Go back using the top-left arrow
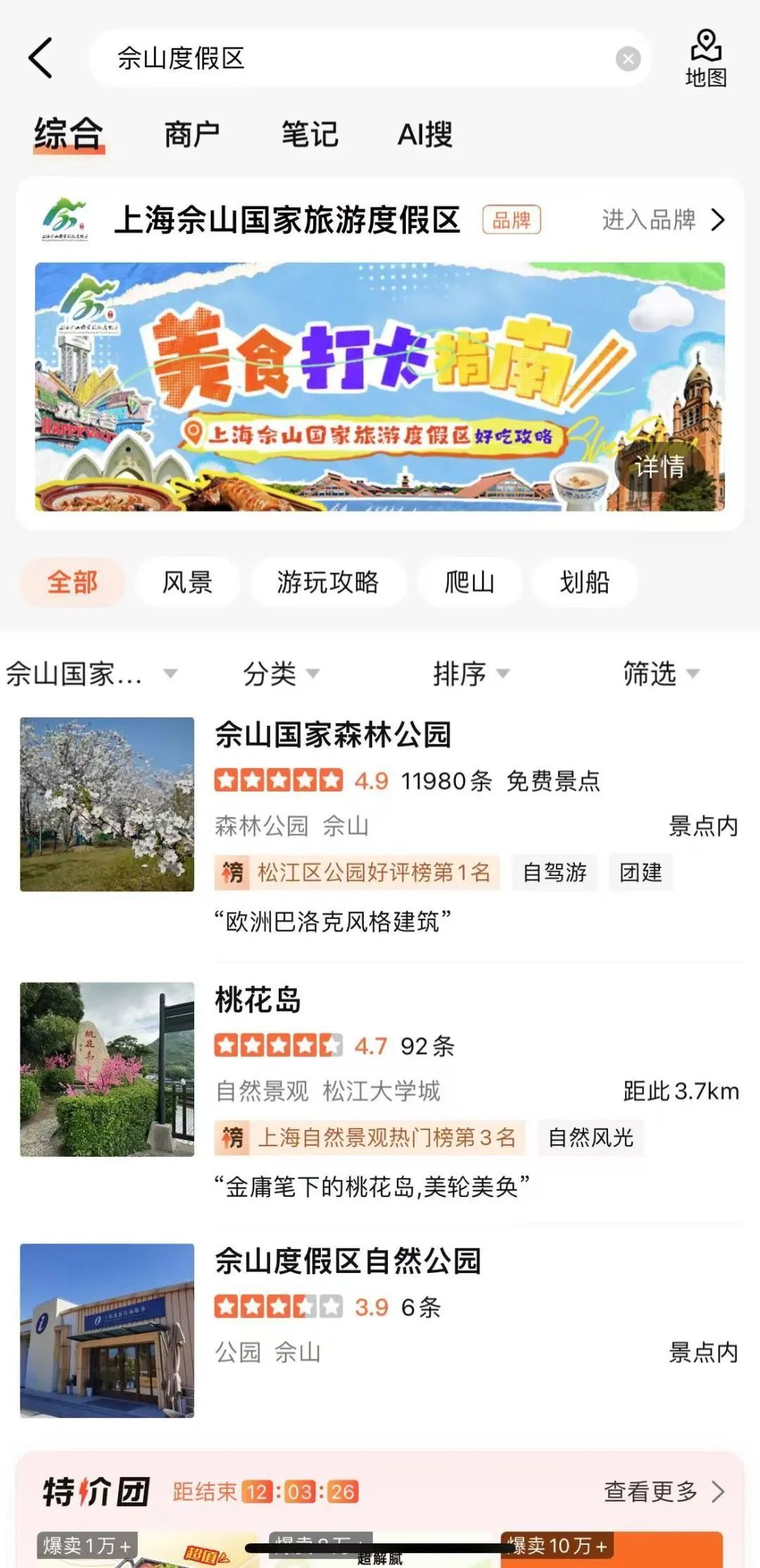760x1568 pixels. 41,58
